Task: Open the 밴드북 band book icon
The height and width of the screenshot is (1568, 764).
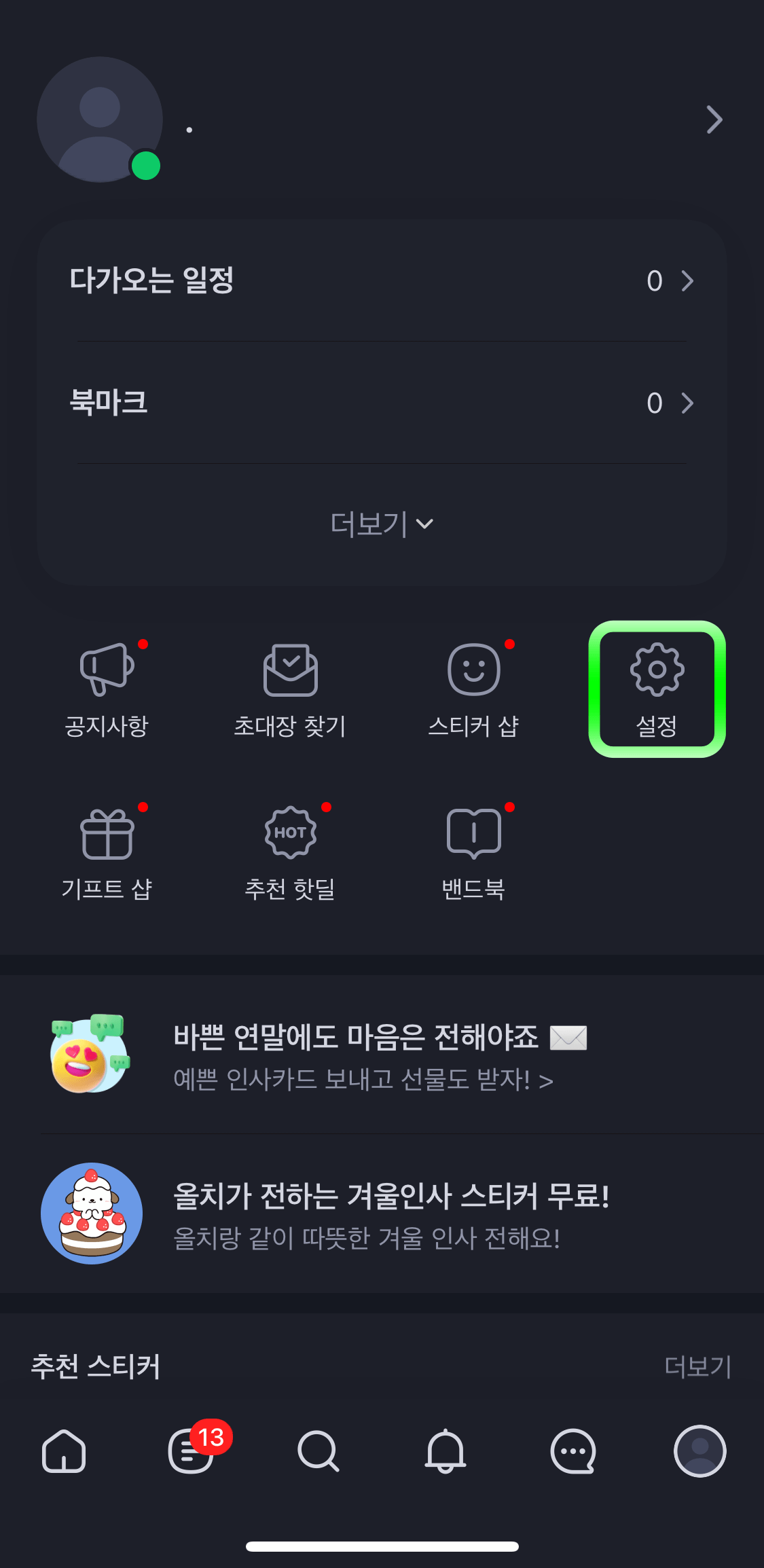Action: [474, 851]
